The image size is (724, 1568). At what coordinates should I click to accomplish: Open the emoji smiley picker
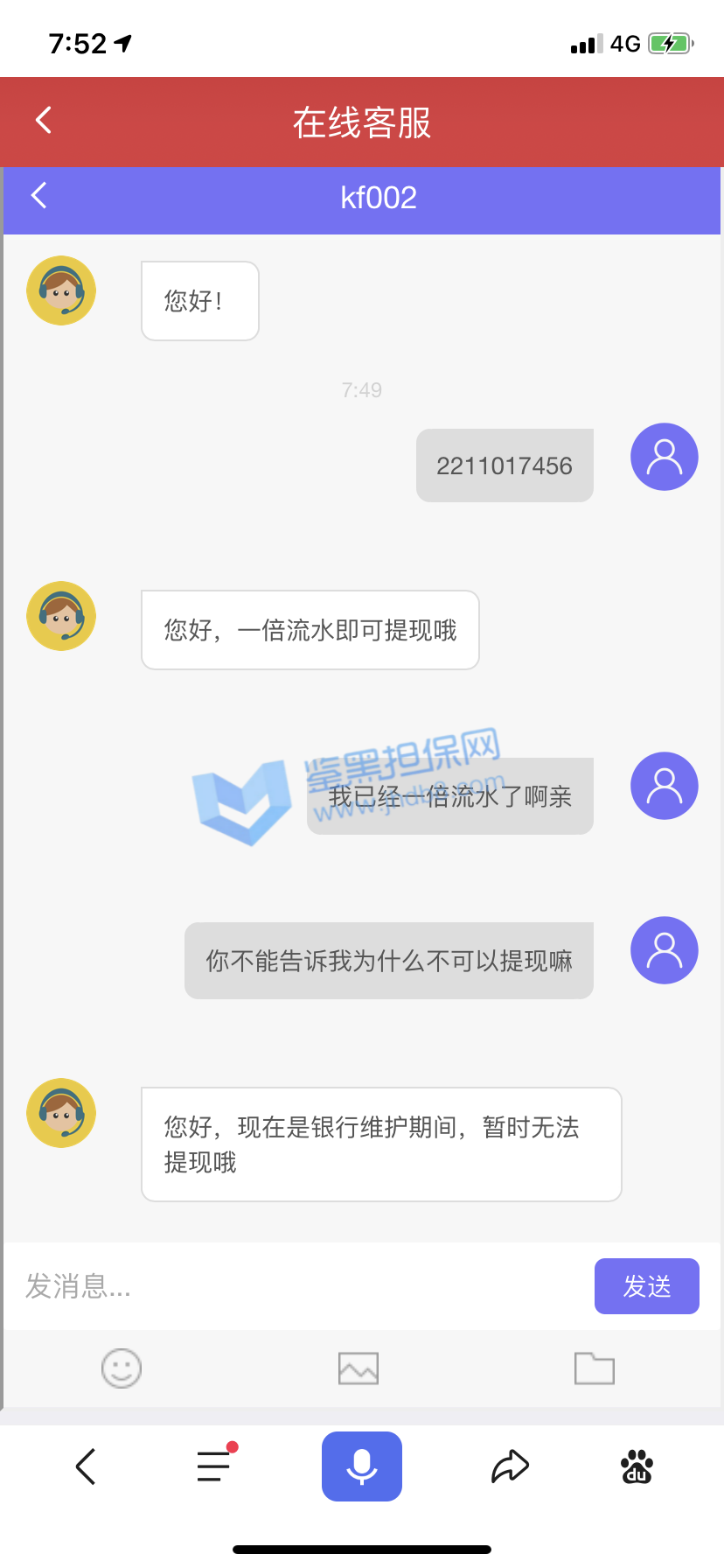pyautogui.click(x=122, y=1368)
